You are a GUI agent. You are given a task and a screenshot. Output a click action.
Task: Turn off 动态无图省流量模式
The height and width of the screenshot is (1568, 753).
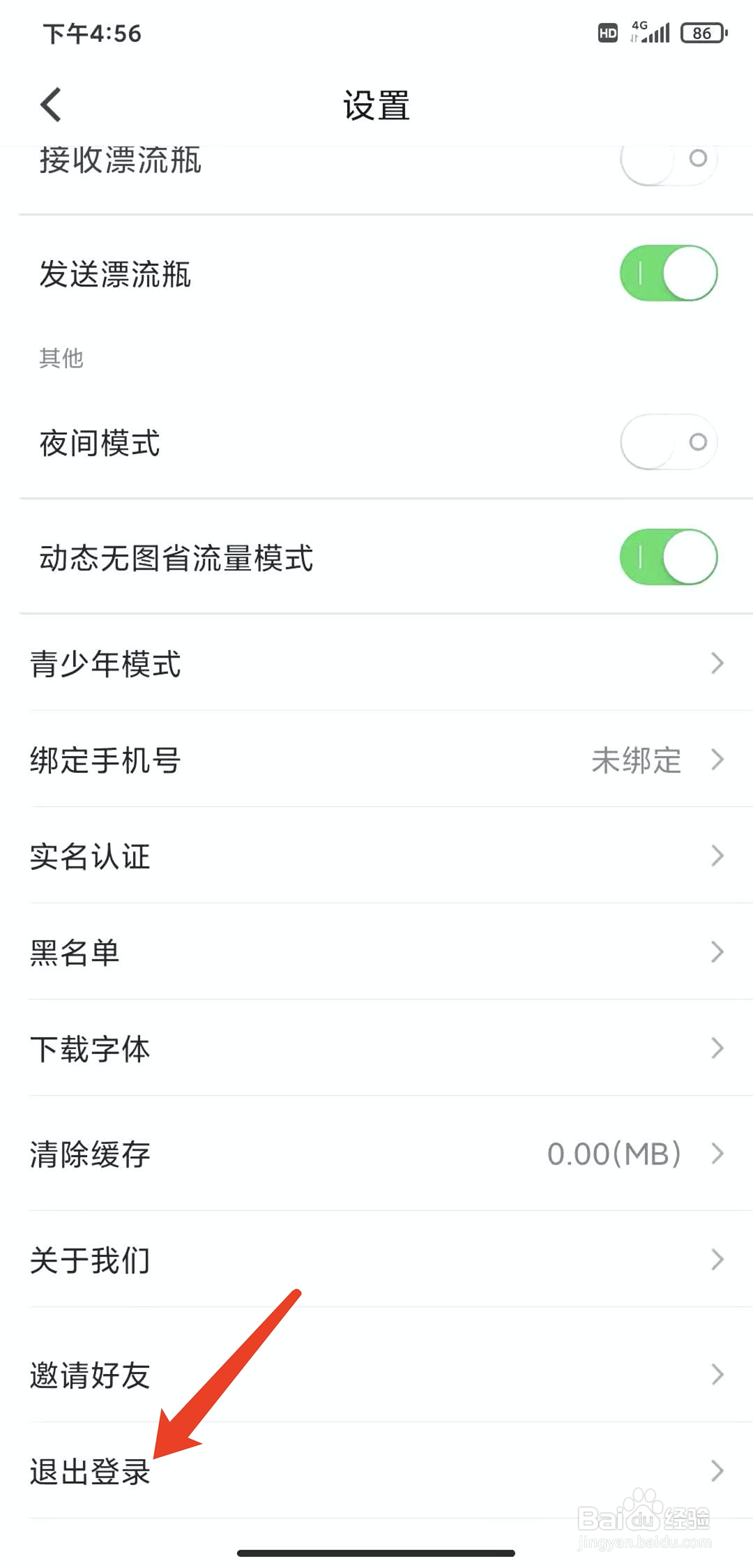click(x=667, y=555)
